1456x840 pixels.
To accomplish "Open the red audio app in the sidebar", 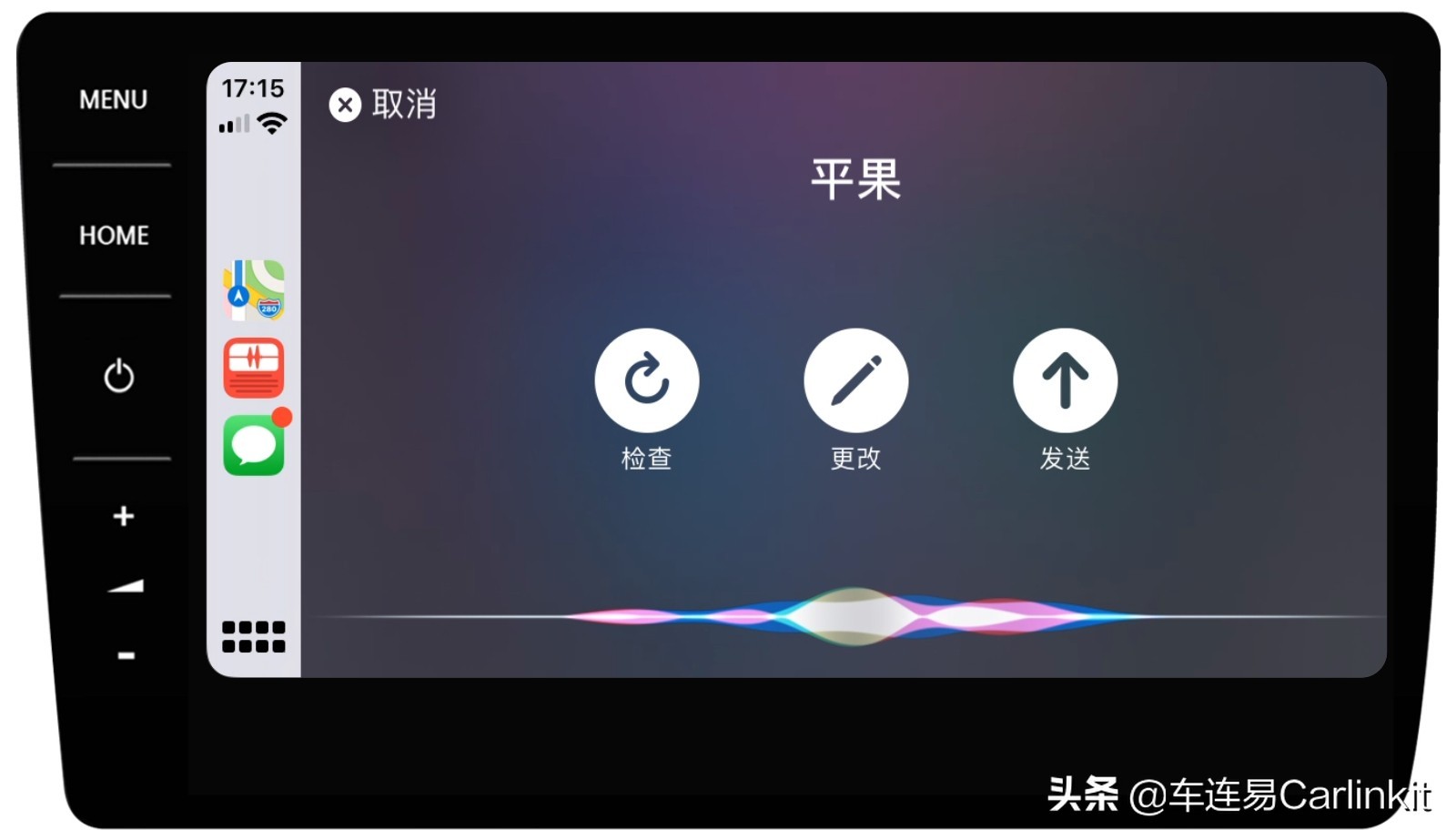I will click(x=254, y=368).
